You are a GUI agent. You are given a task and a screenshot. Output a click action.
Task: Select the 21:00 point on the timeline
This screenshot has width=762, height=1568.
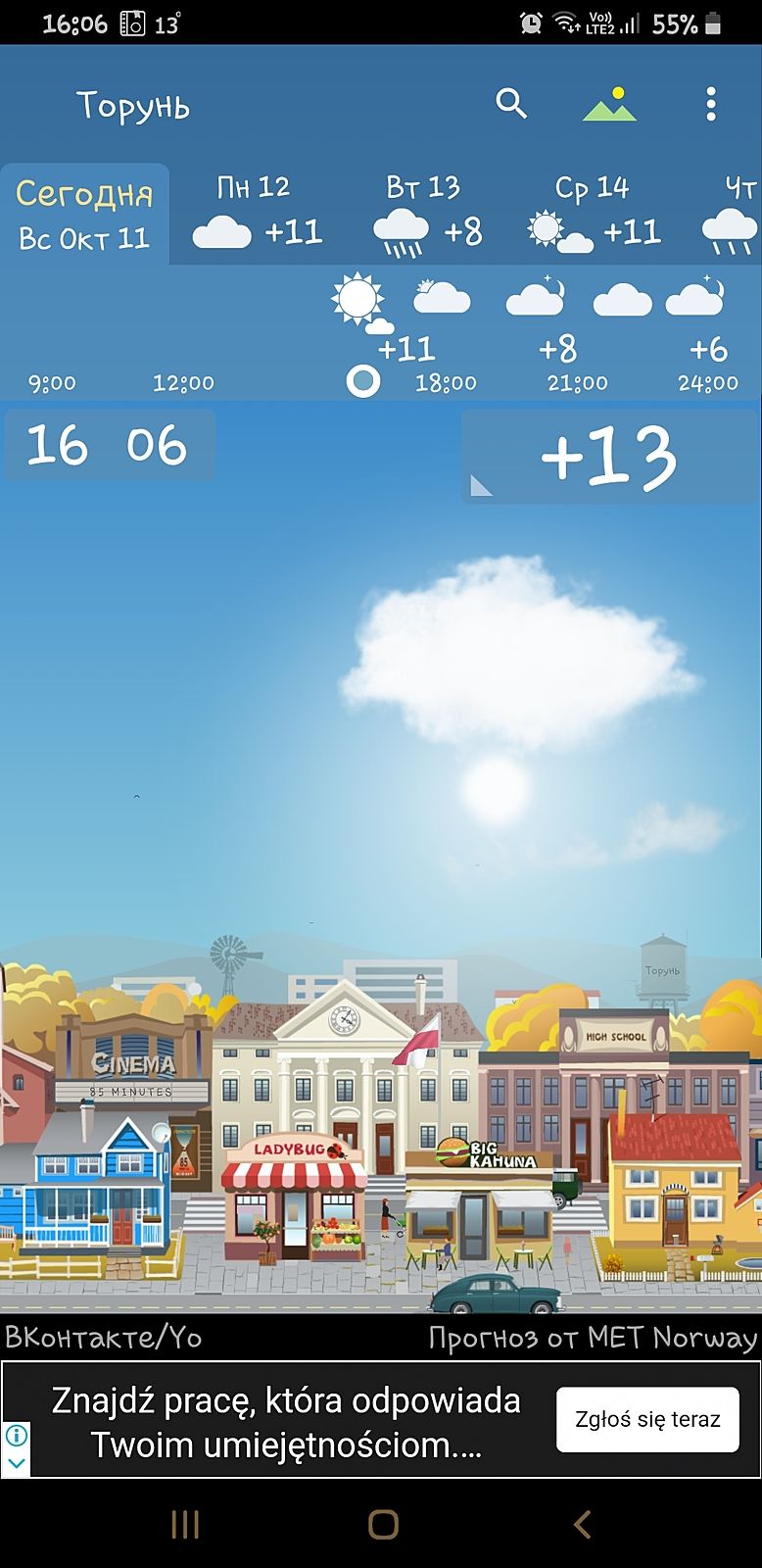(x=577, y=383)
